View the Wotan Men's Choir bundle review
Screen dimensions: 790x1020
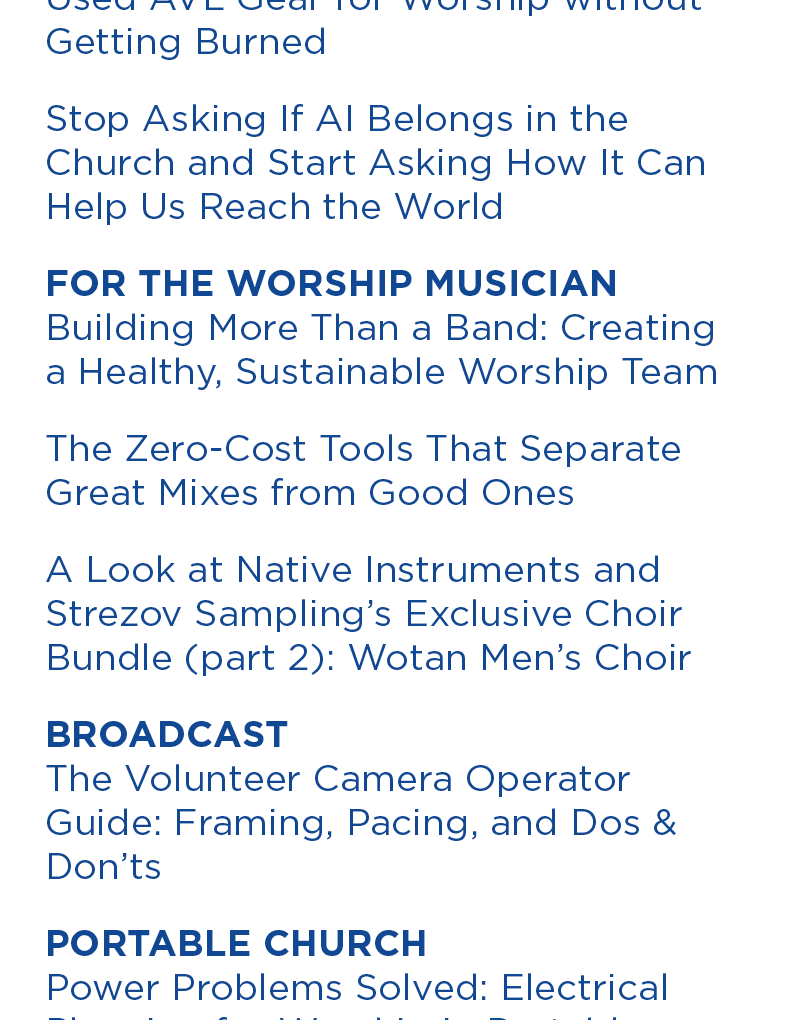point(368,614)
